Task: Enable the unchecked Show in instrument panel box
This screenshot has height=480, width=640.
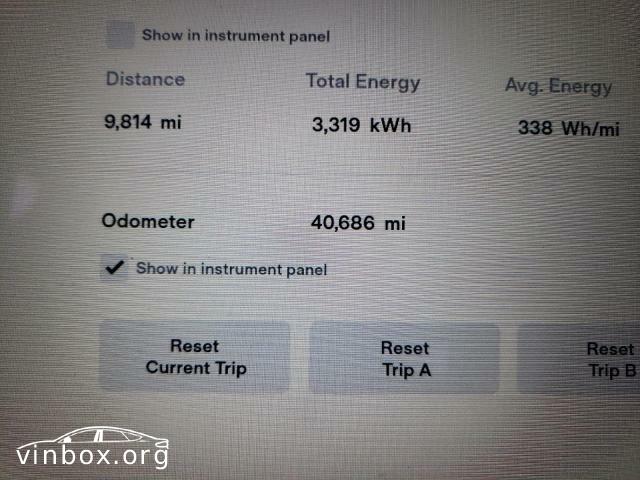Action: [x=121, y=35]
